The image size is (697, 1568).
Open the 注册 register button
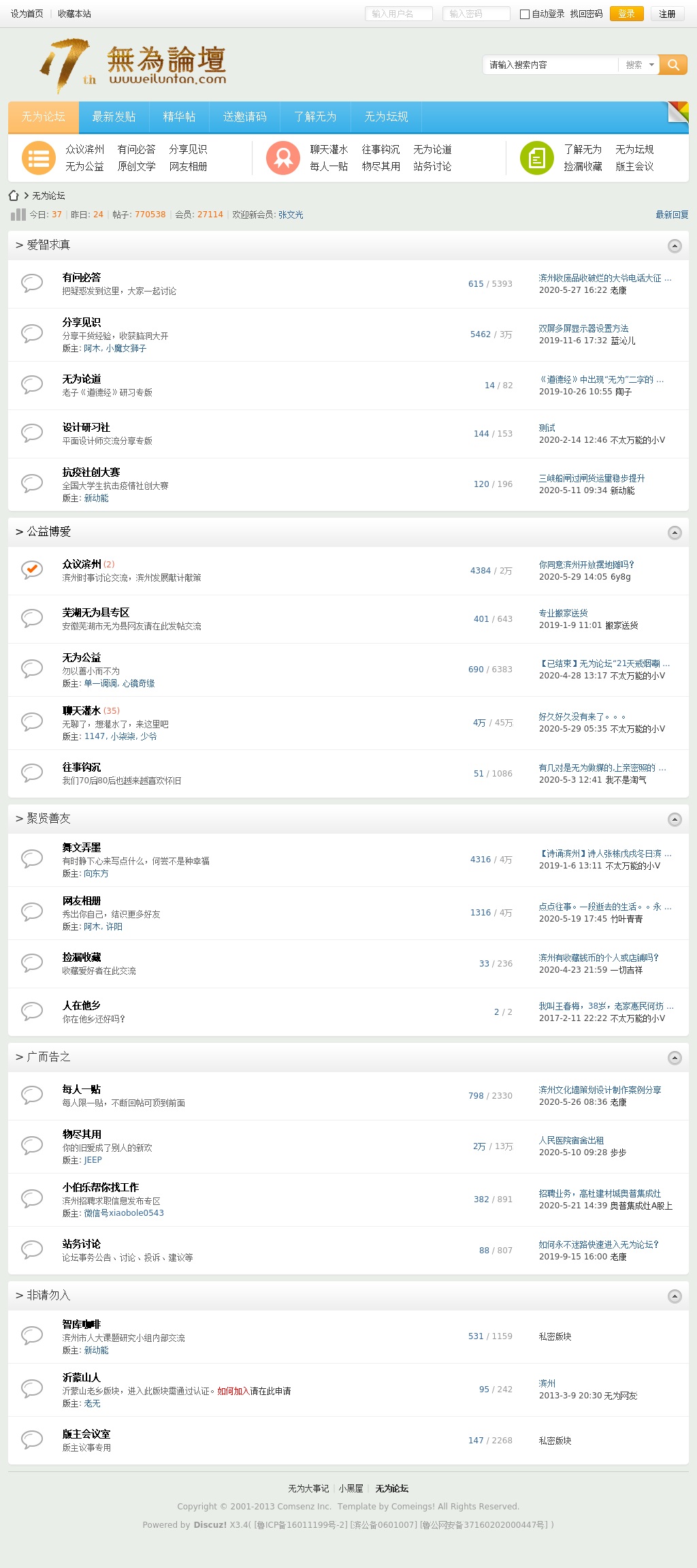667,14
